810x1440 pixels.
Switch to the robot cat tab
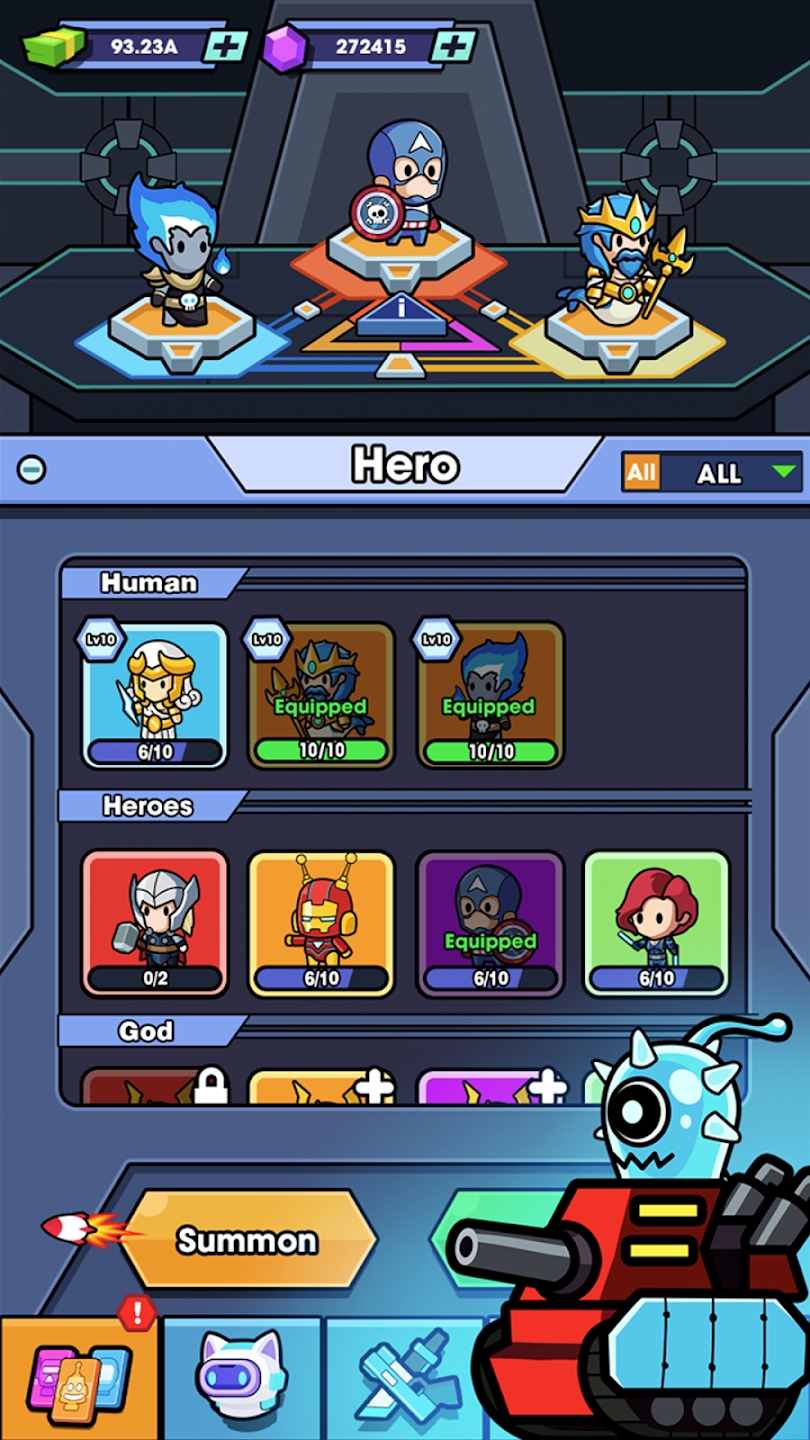242,1380
